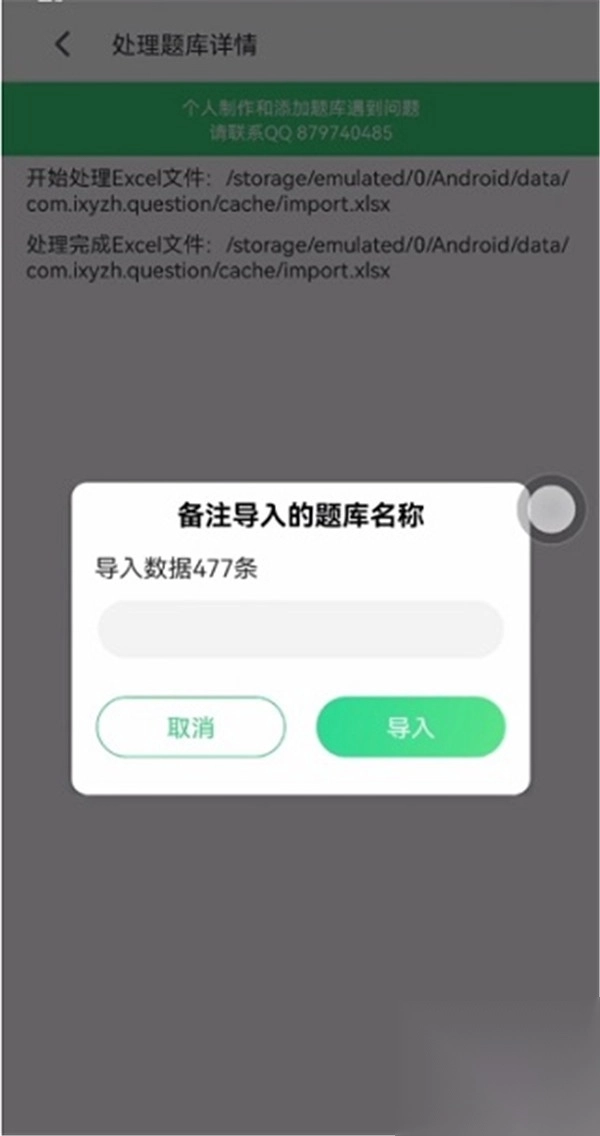Tap the floating gray circle button

tap(550, 511)
